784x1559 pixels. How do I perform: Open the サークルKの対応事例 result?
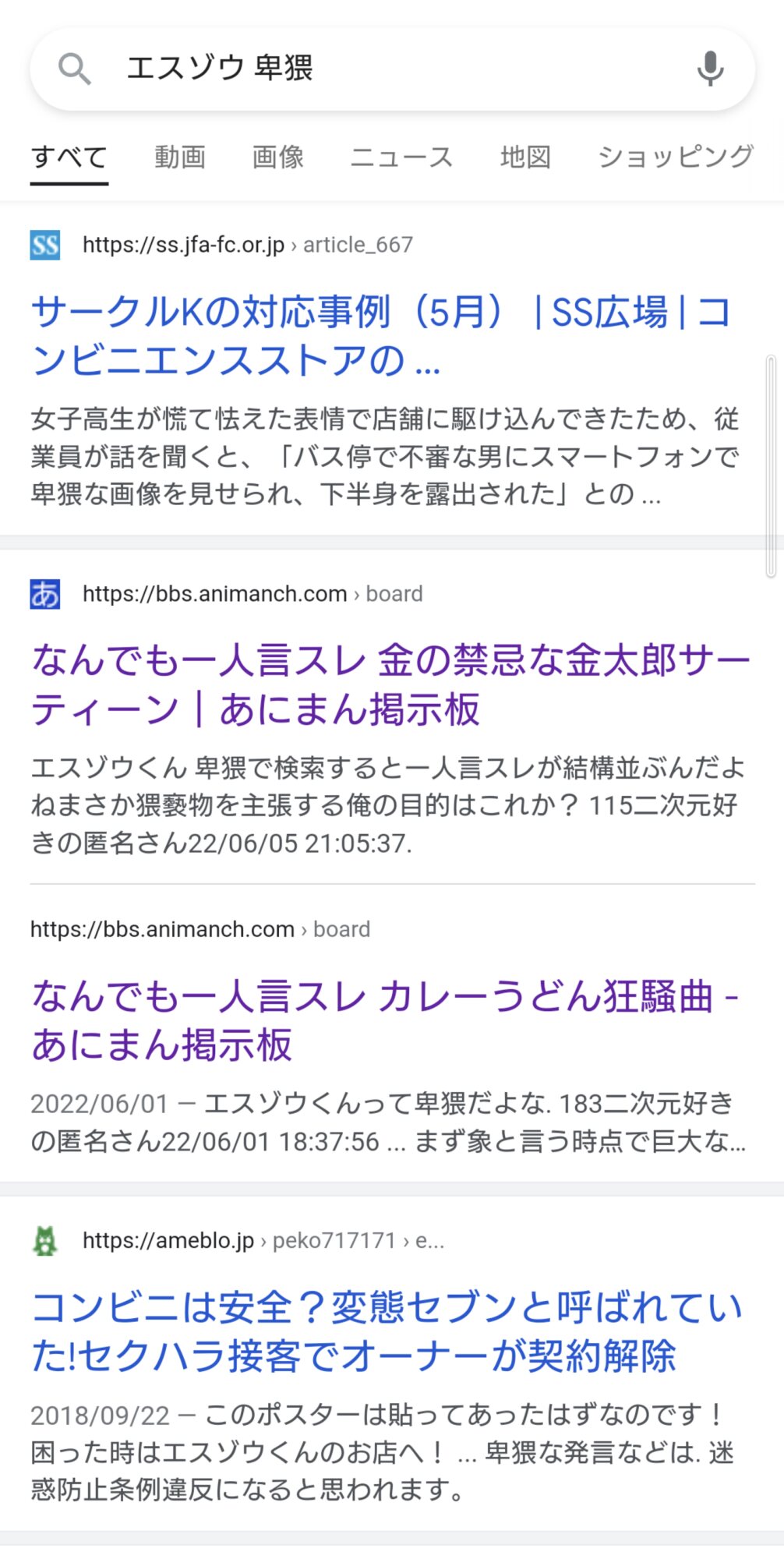(381, 336)
